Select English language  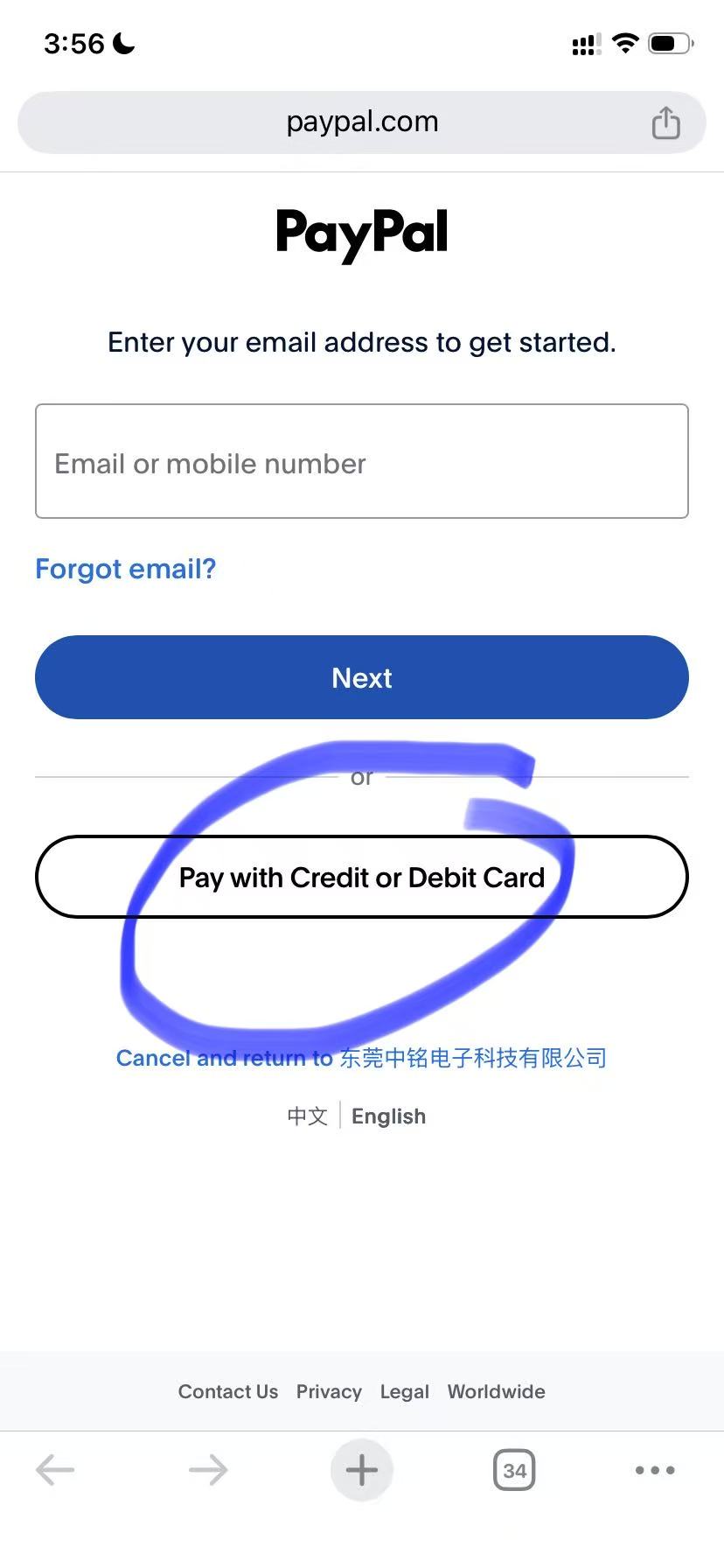tap(388, 1116)
